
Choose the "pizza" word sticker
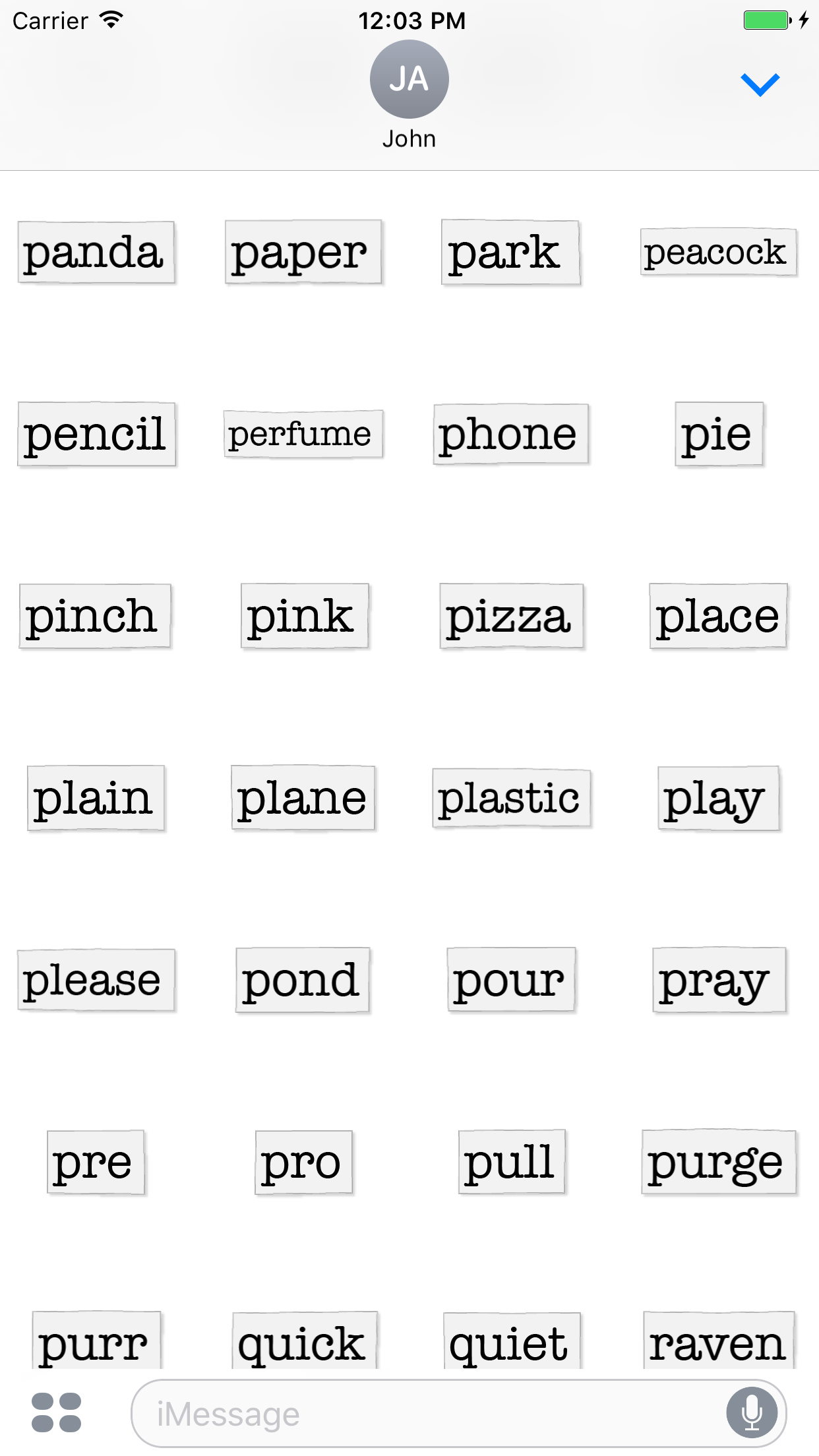coord(512,617)
